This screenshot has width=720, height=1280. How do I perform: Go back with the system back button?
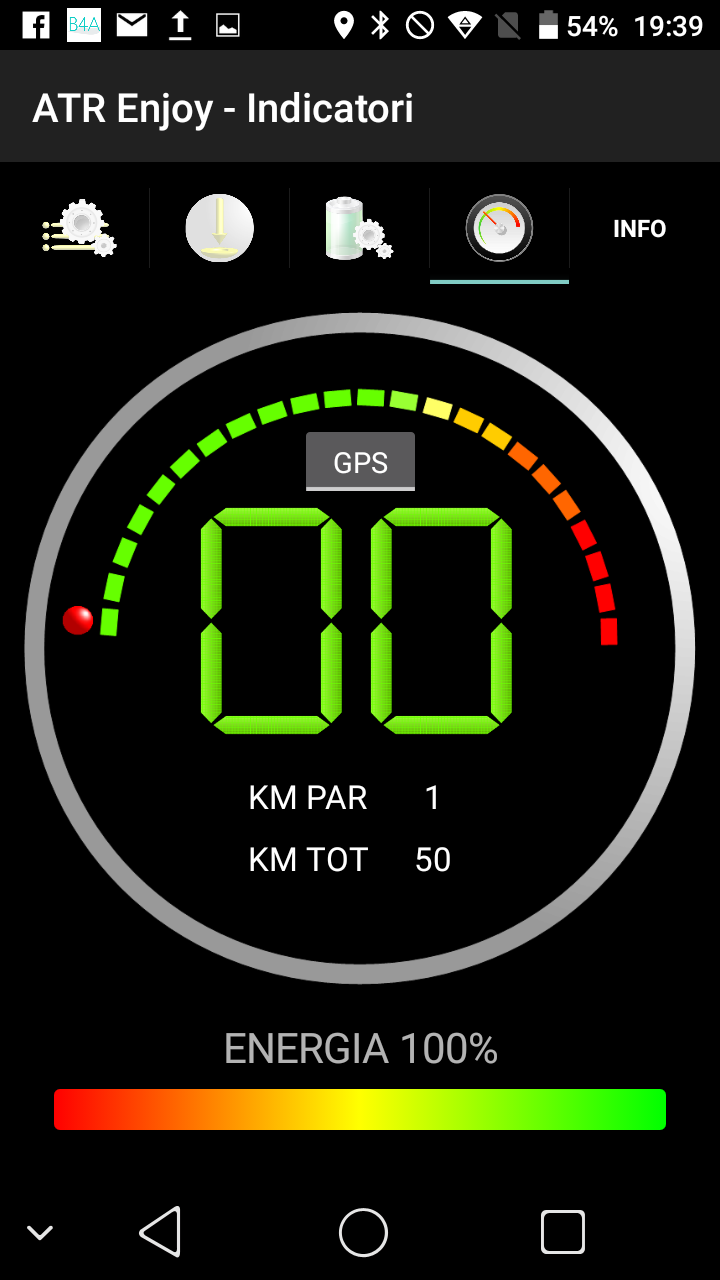click(x=160, y=1232)
